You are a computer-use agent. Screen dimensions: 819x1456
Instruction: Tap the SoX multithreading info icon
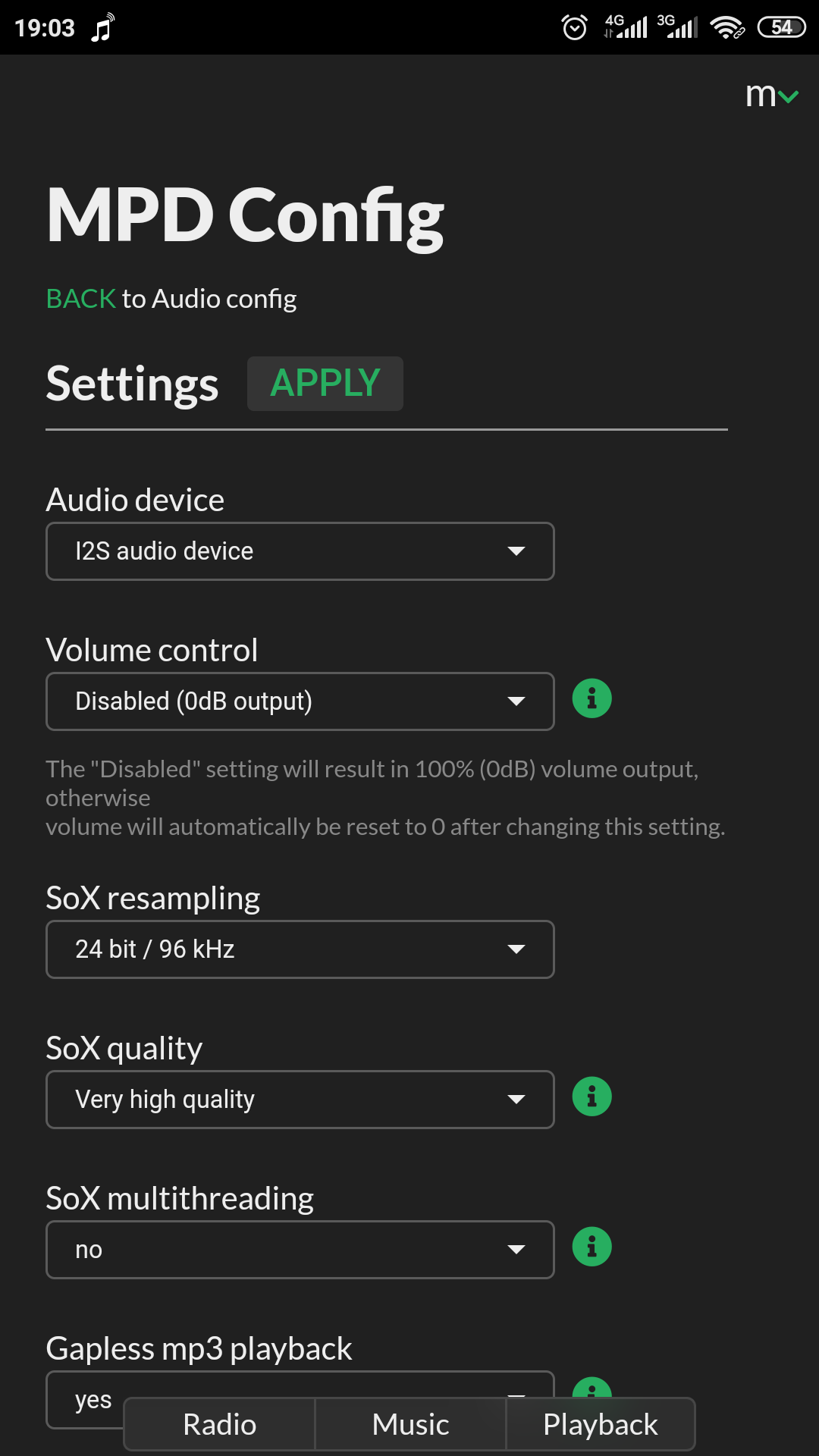592,1247
